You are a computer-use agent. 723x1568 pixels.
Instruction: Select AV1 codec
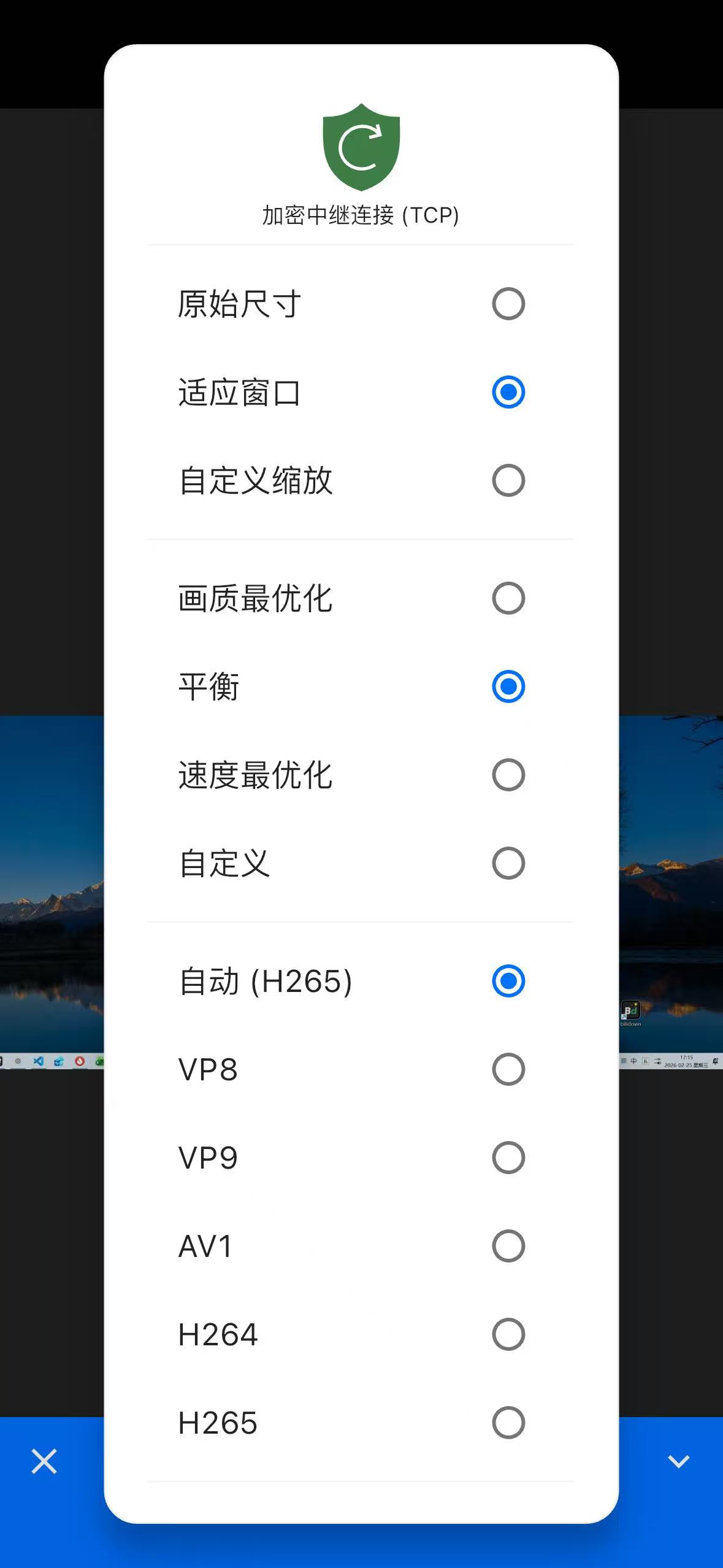(361, 1246)
